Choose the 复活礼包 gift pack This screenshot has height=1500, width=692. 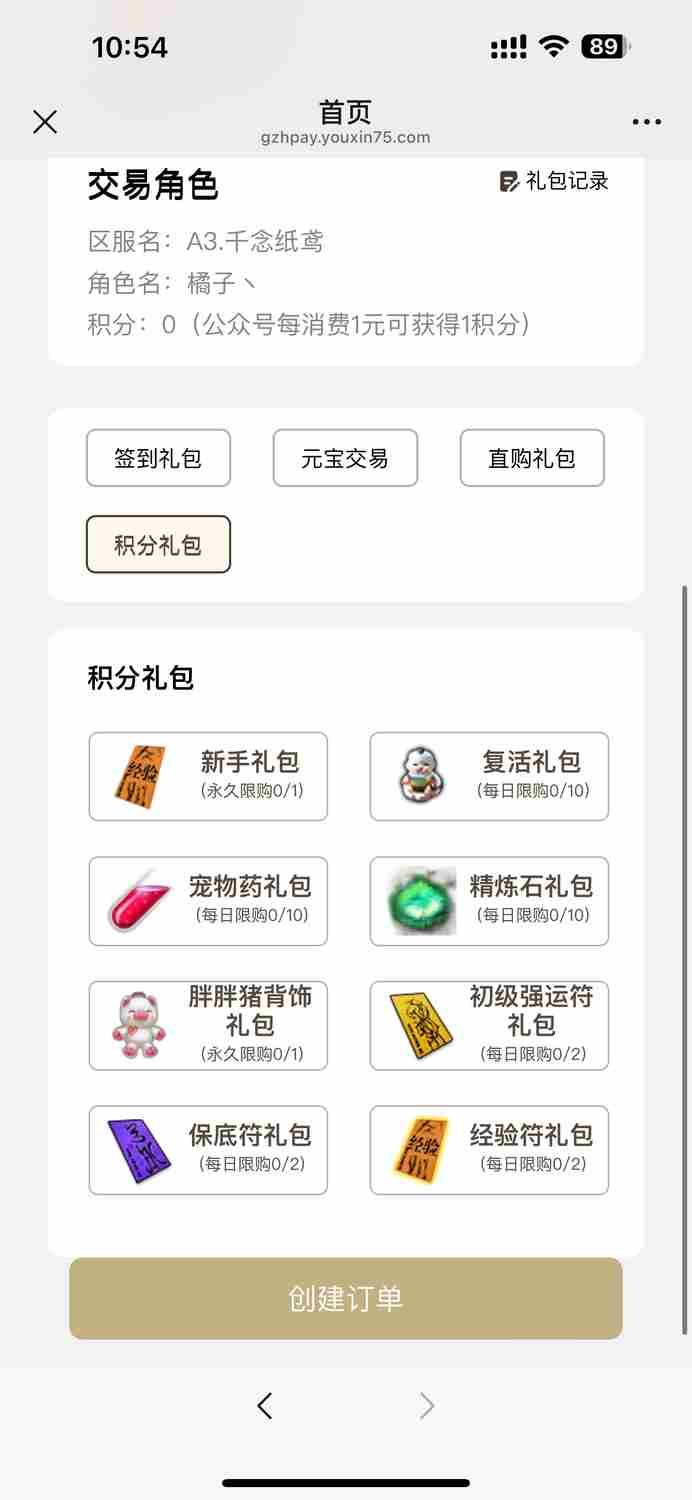489,776
